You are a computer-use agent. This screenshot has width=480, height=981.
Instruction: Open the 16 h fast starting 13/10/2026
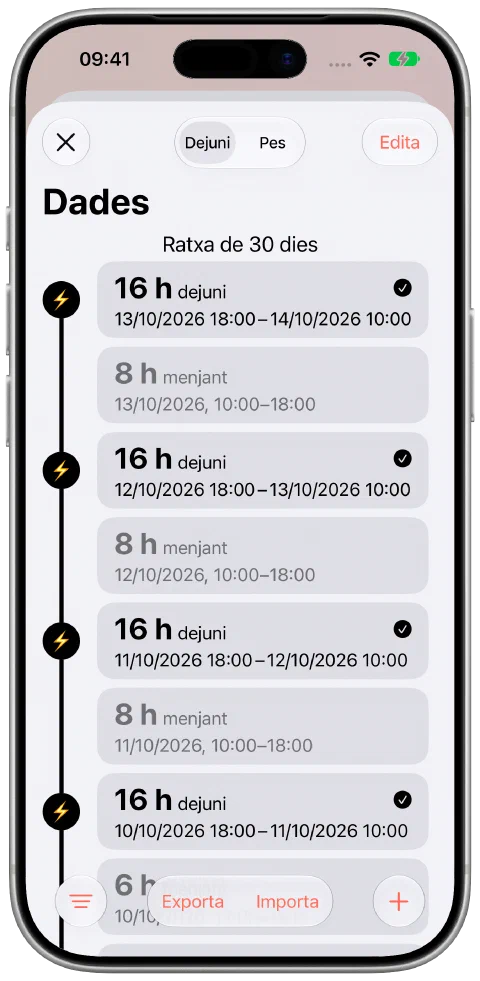coord(263,300)
